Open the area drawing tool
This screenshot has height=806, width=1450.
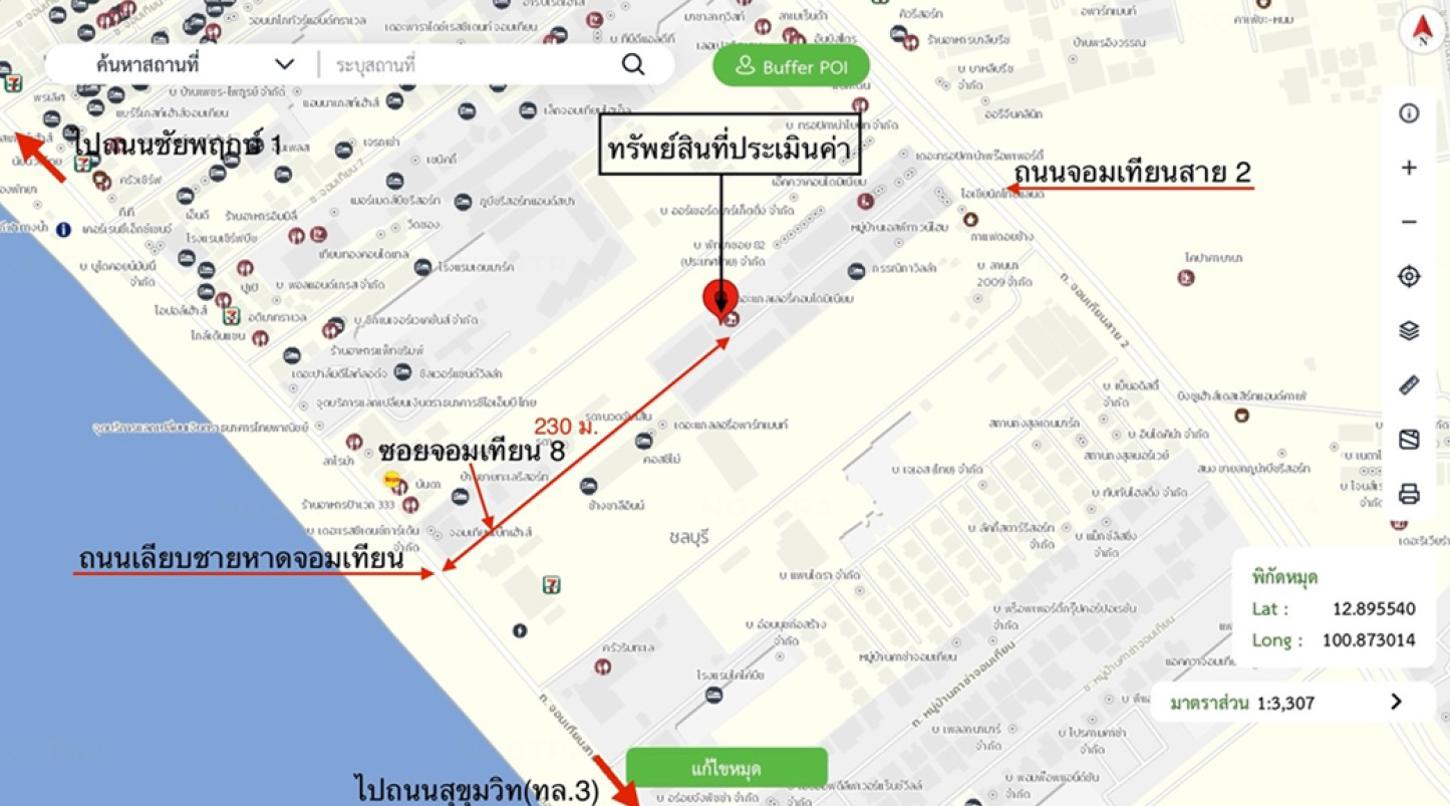[x=1409, y=439]
